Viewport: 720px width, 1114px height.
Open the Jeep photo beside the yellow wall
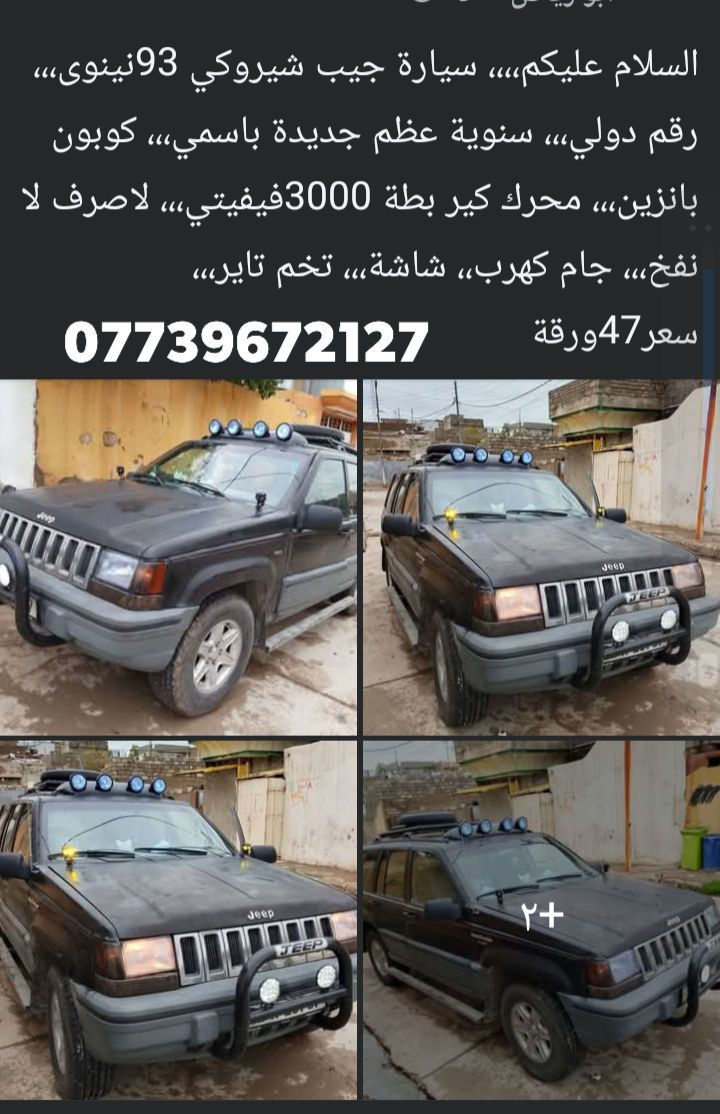click(x=178, y=557)
